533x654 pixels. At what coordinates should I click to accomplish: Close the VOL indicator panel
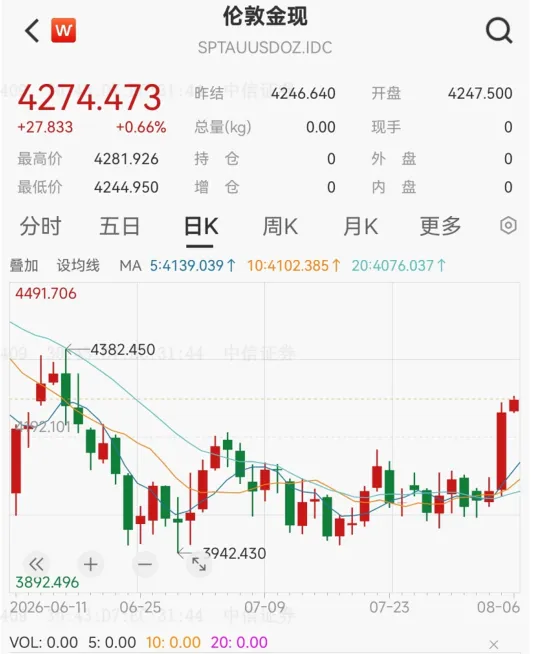[x=493, y=644]
